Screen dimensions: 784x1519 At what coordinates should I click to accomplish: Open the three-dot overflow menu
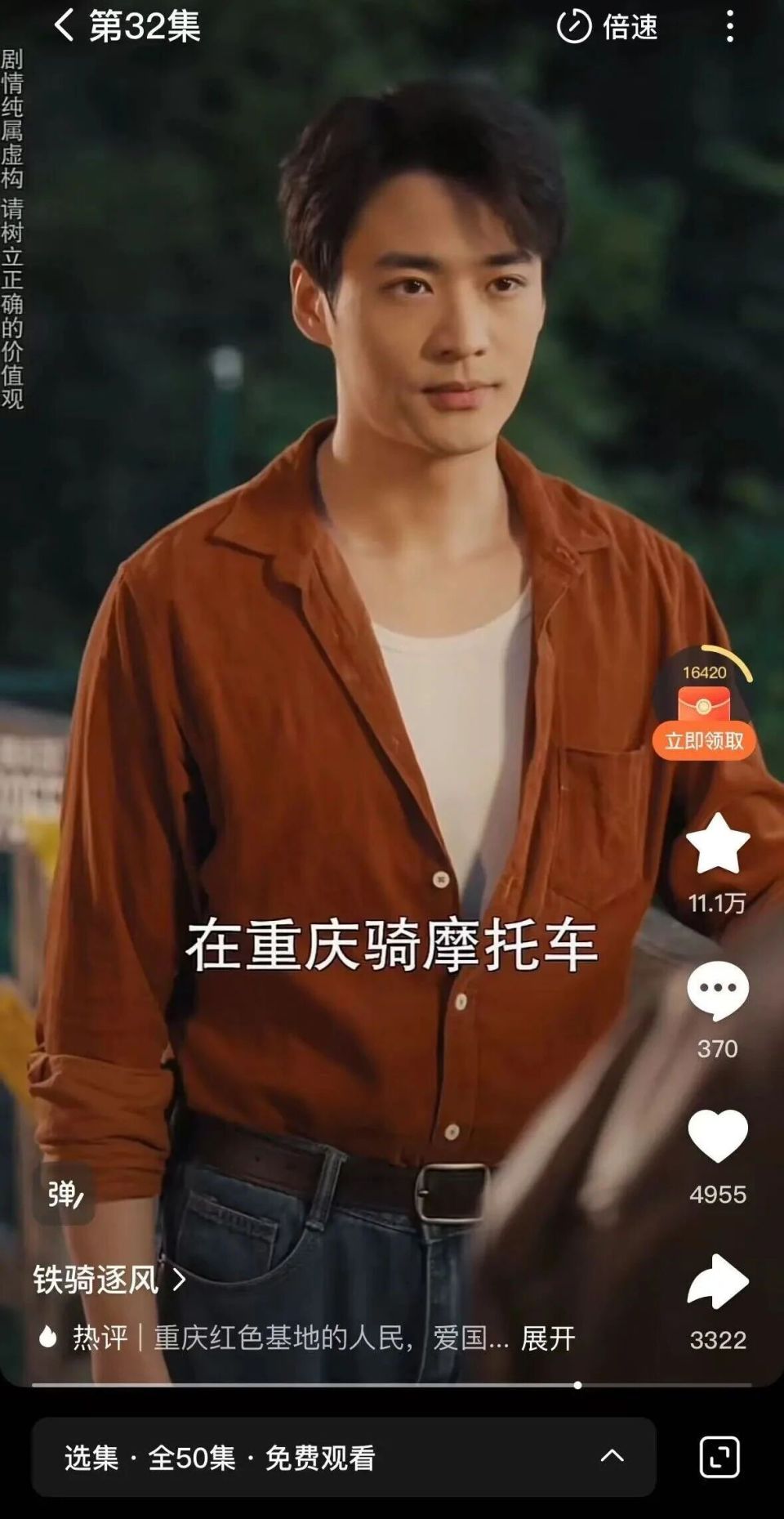(729, 27)
